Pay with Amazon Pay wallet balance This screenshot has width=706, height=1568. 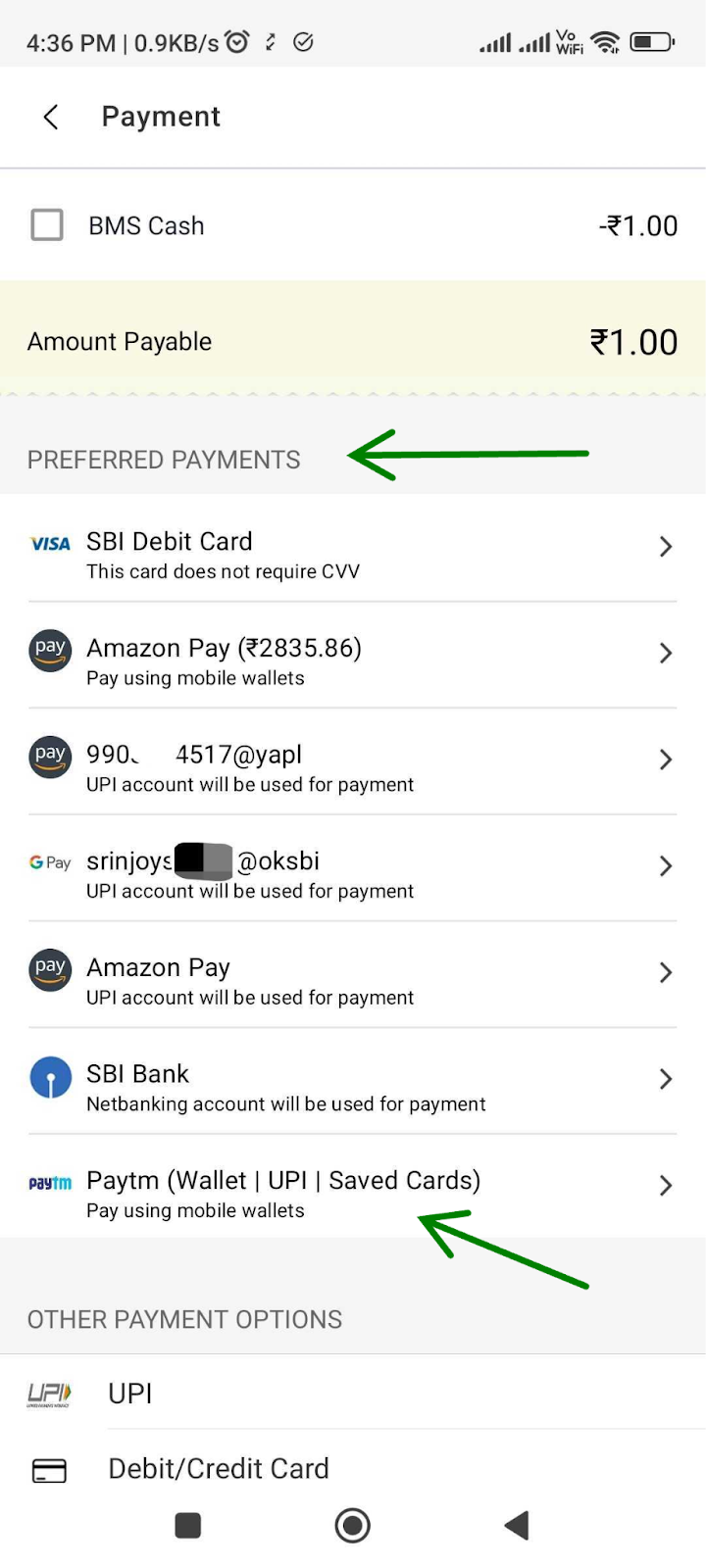click(x=351, y=661)
